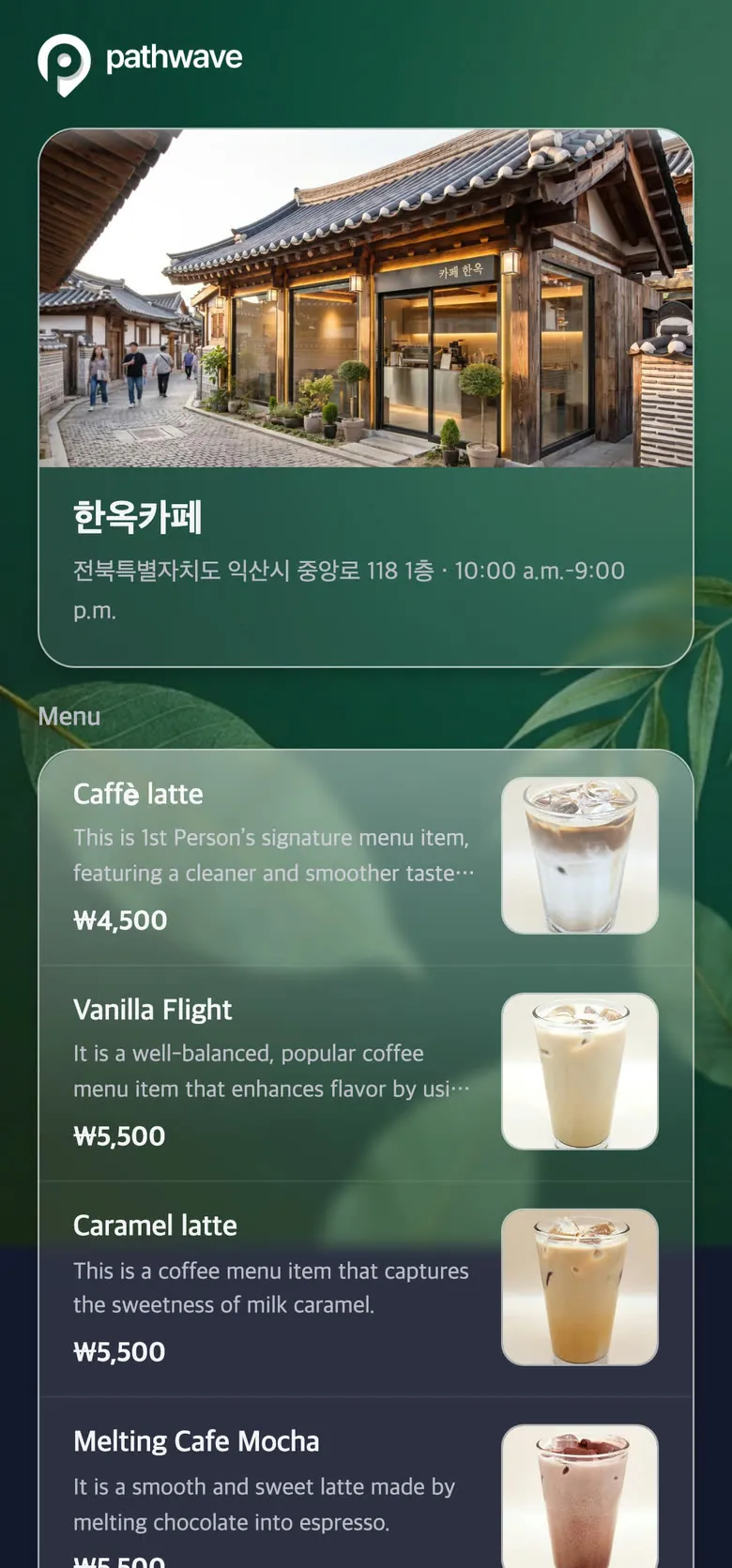Open the Caffè latte menu item
The width and height of the screenshot is (732, 1568).
point(366,858)
